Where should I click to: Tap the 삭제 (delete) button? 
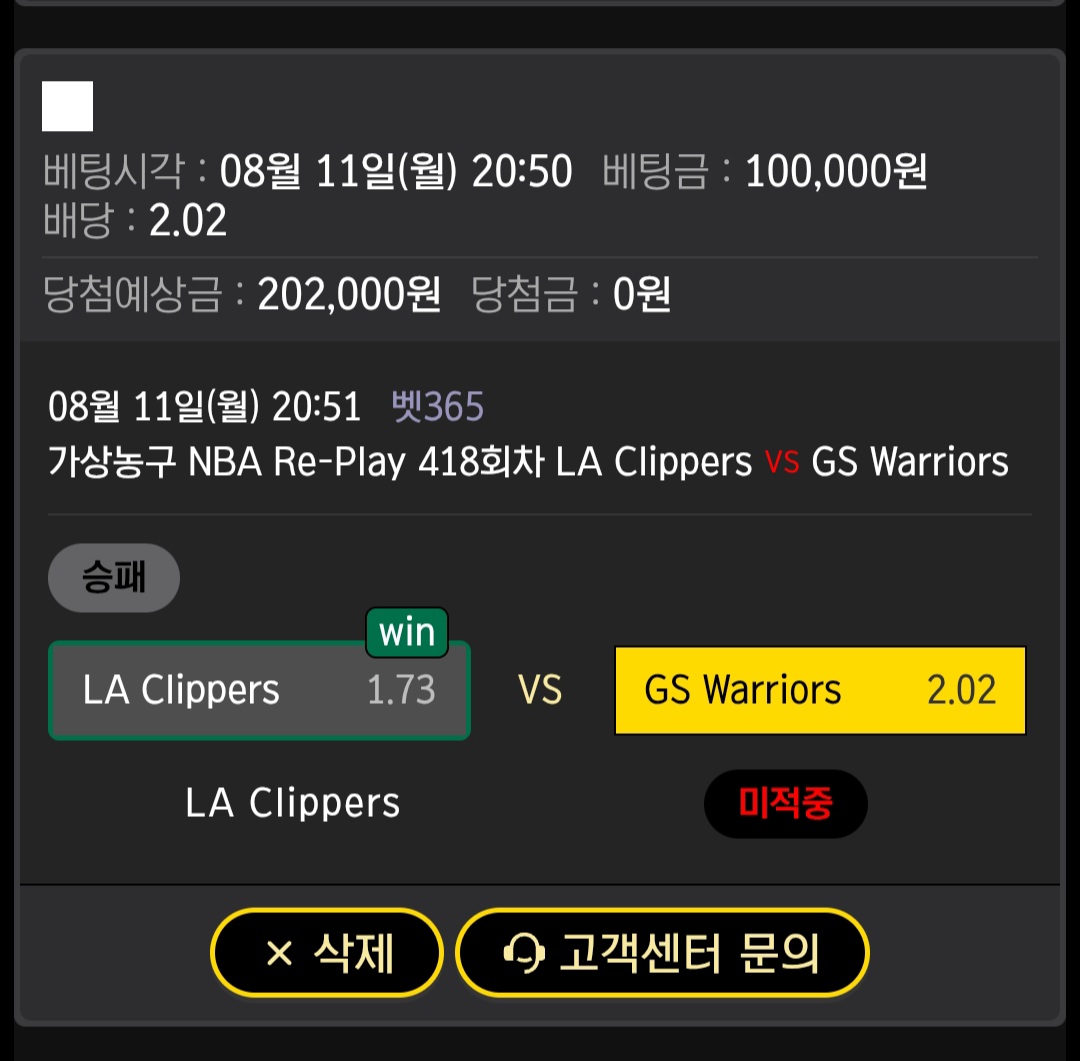click(x=326, y=953)
